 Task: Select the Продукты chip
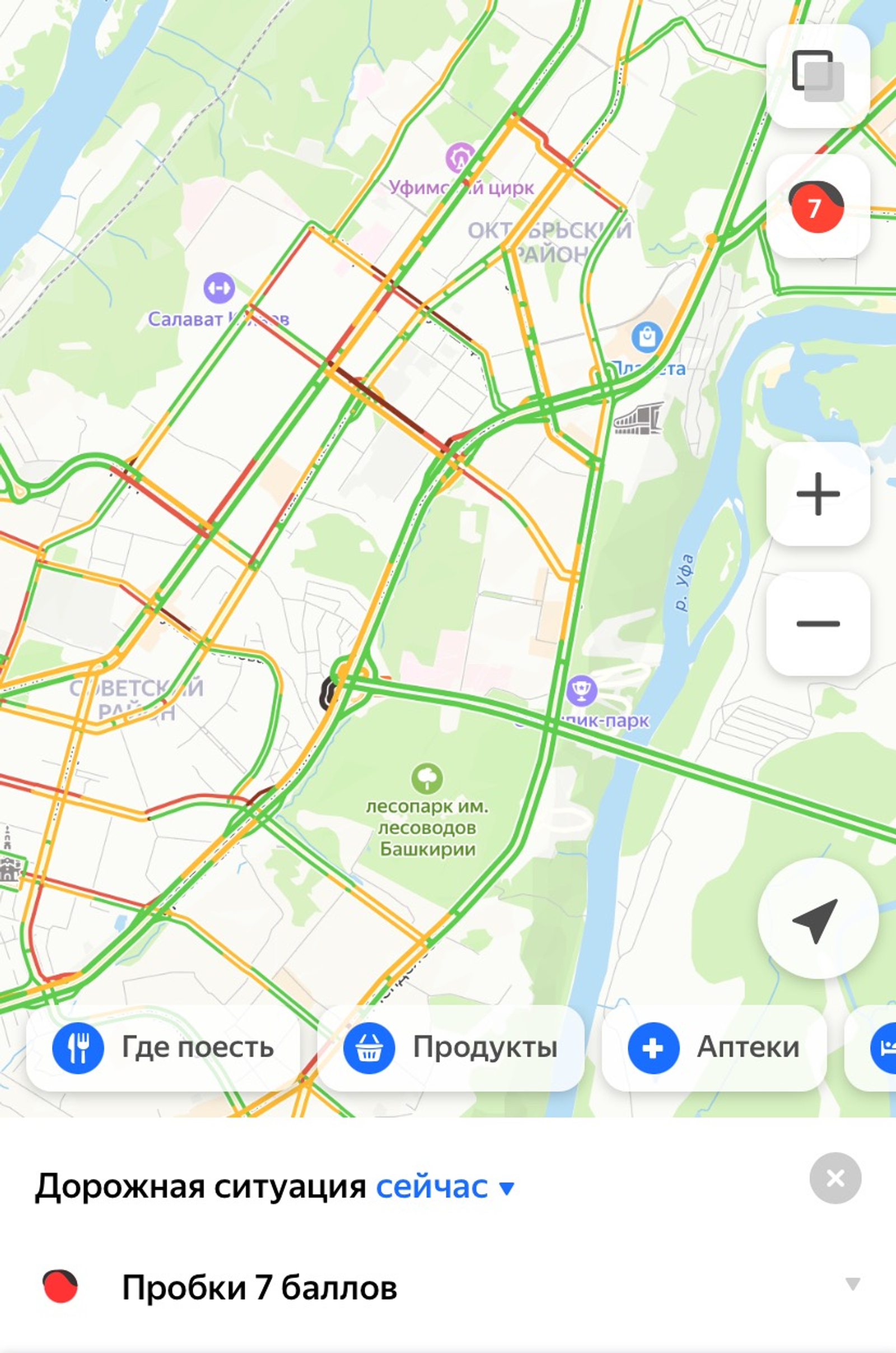point(451,1047)
